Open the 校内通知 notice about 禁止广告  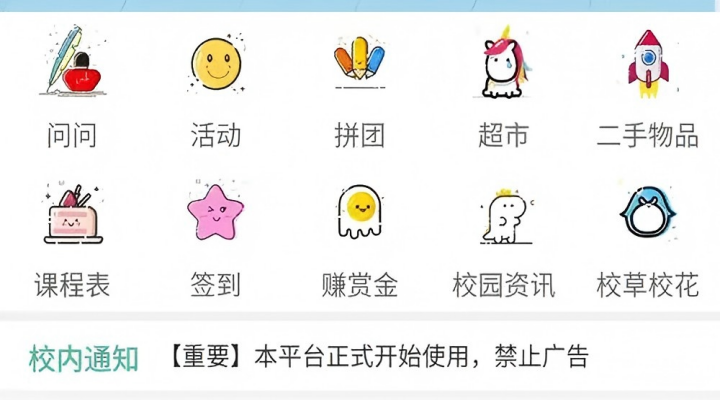point(378,356)
